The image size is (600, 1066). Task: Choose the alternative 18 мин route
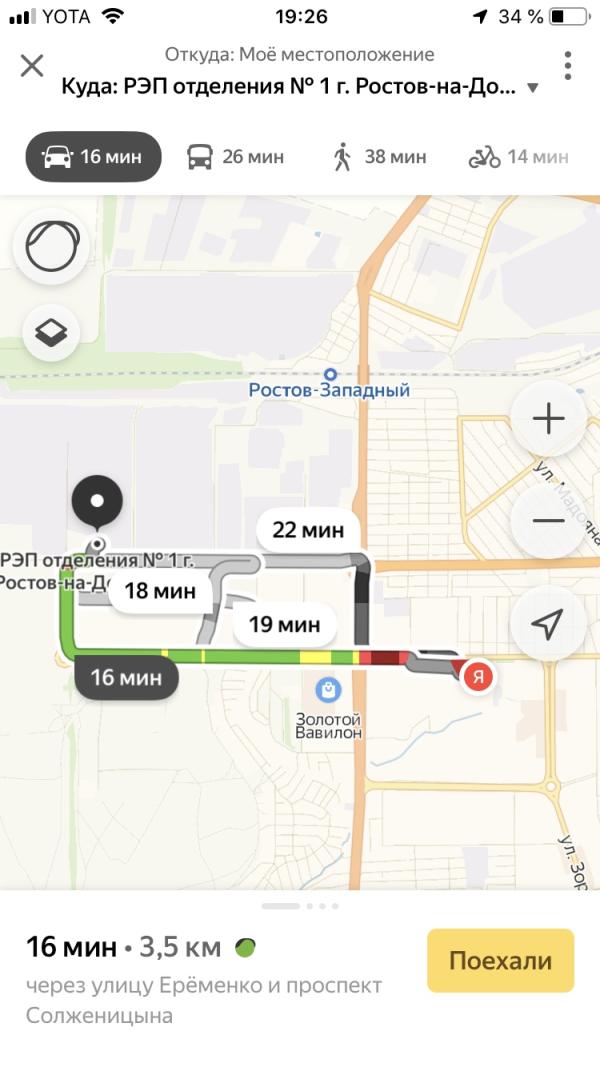[x=160, y=590]
